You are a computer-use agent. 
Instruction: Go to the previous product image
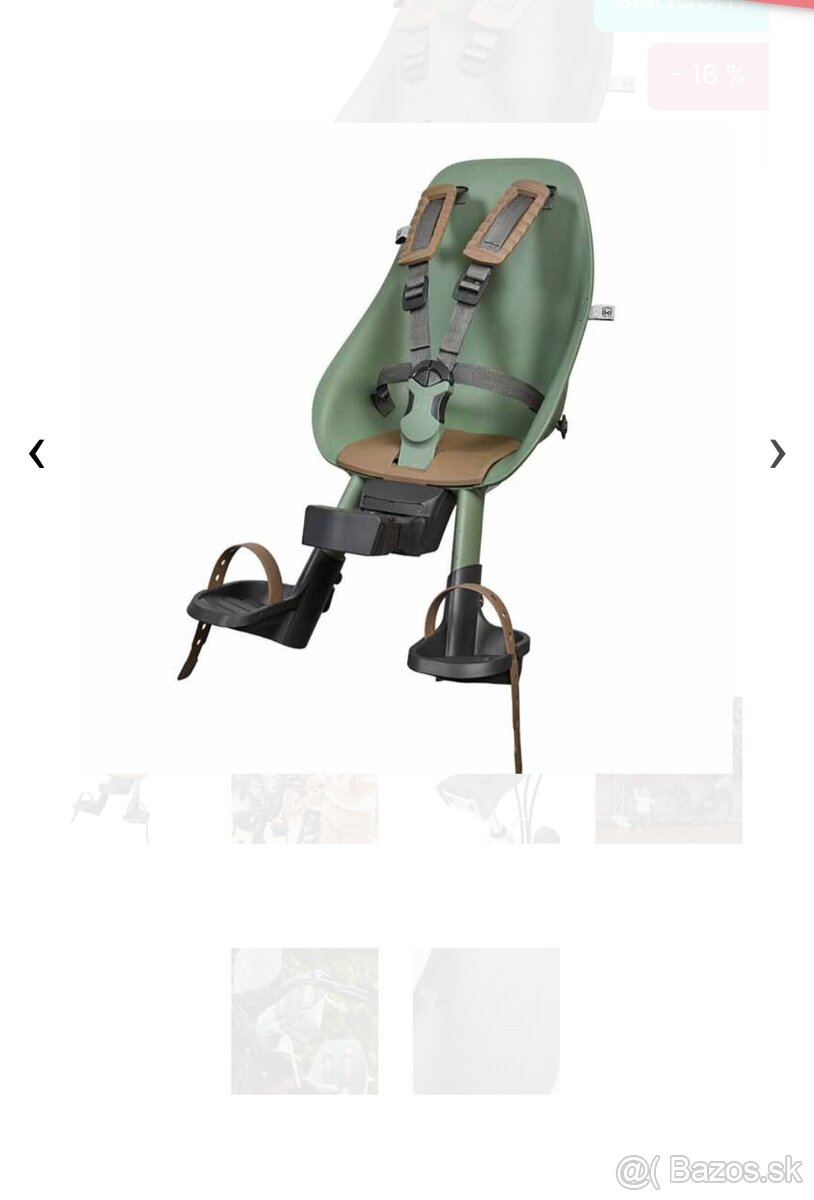coord(37,453)
